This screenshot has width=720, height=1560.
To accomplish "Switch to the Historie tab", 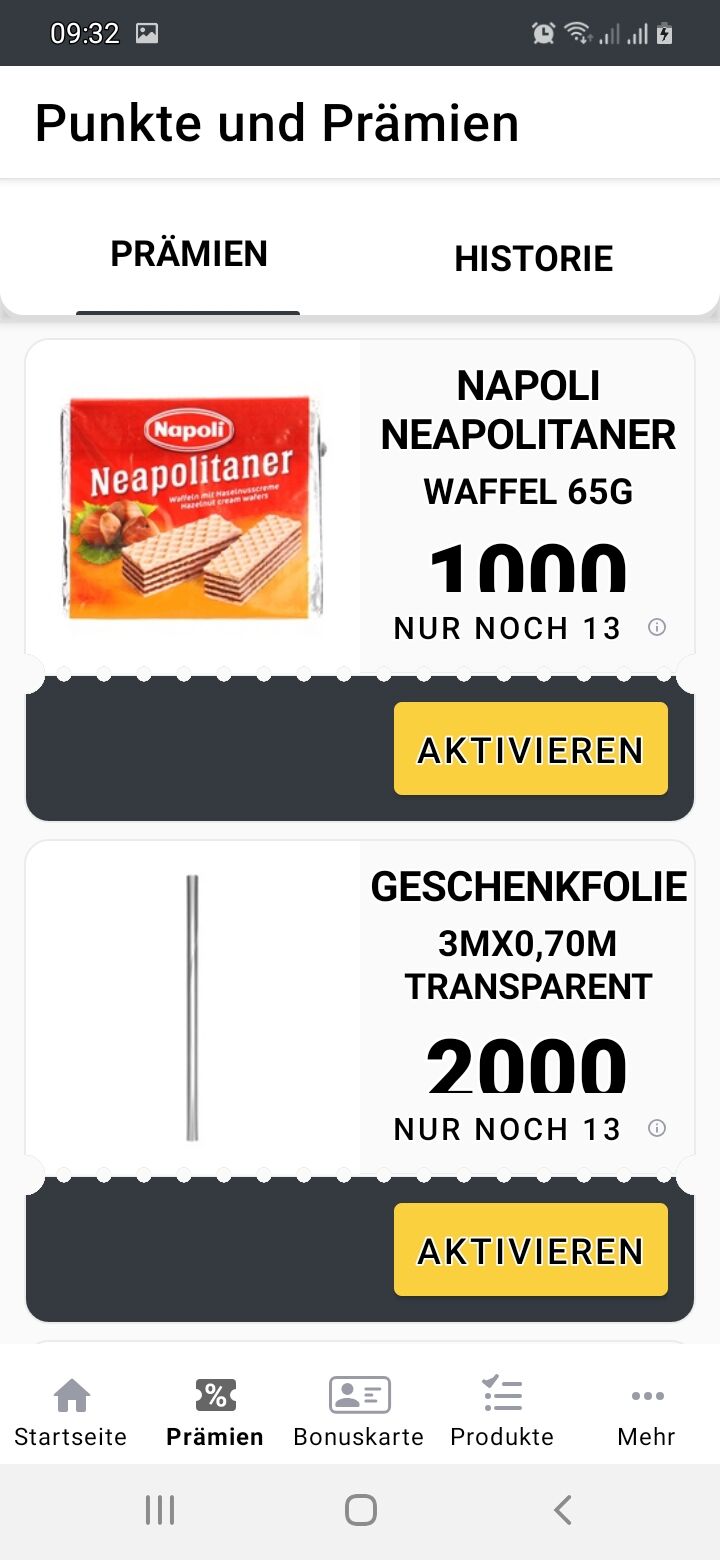I will [x=533, y=258].
